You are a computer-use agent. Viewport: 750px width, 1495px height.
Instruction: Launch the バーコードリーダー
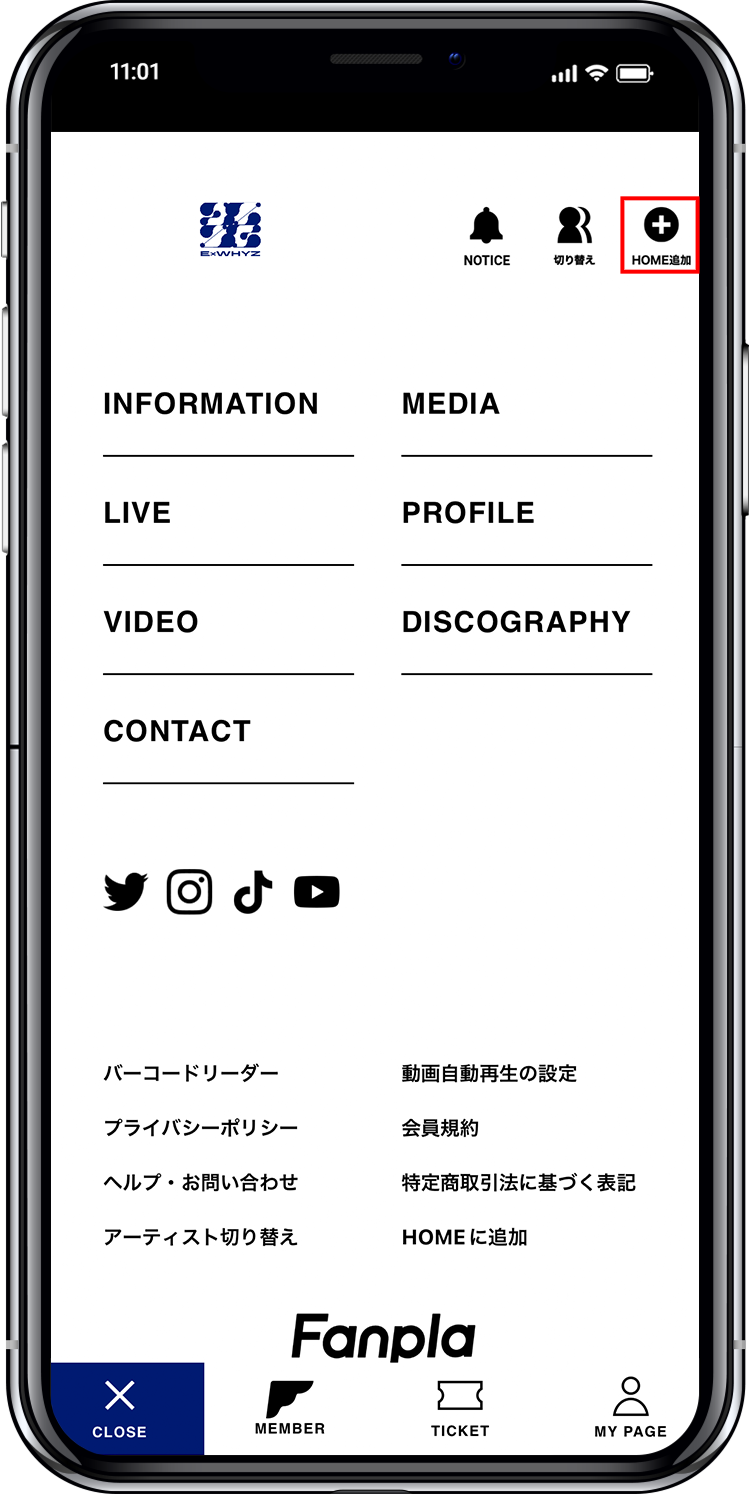pyautogui.click(x=191, y=1074)
